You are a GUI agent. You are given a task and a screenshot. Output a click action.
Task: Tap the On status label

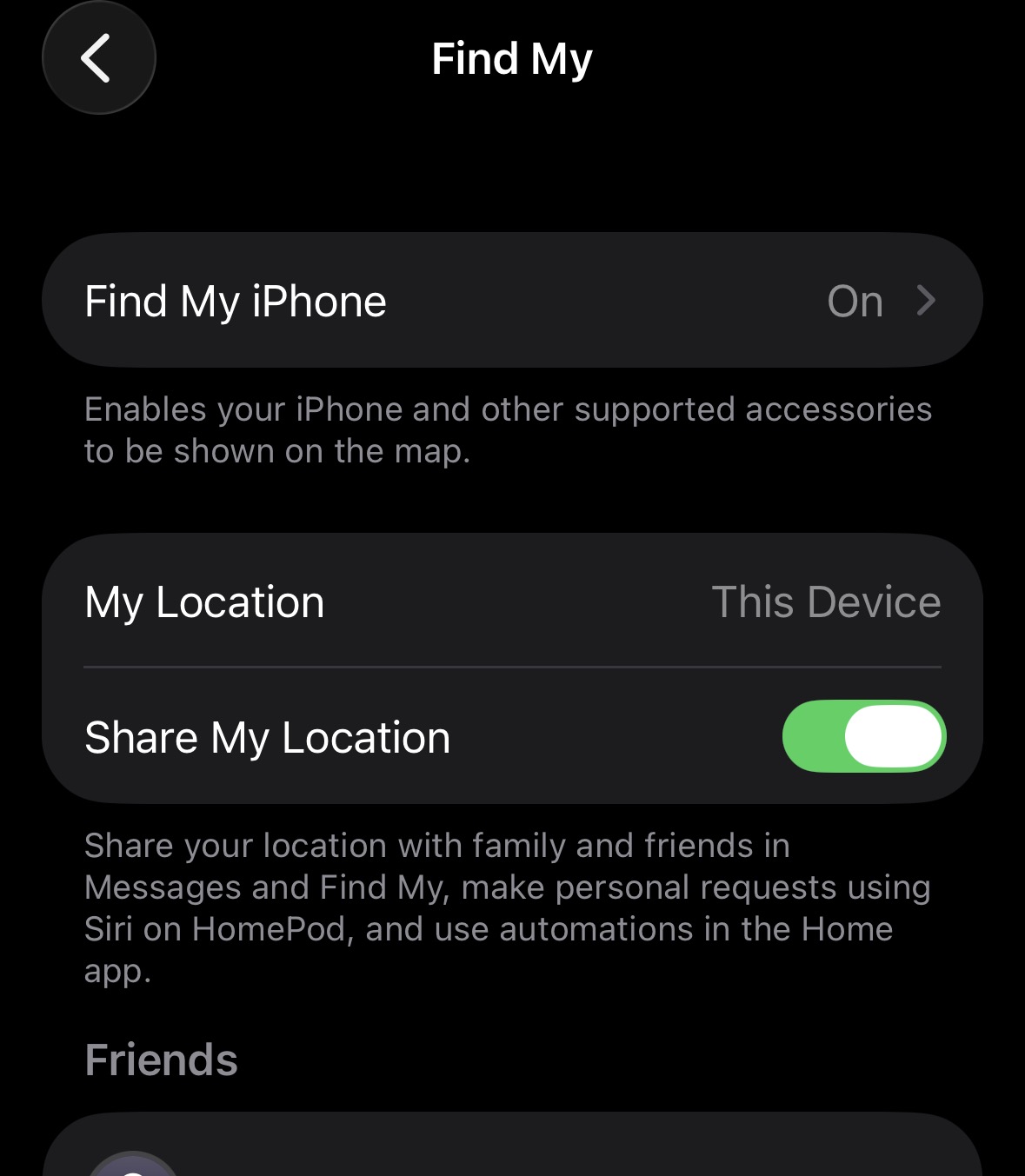pos(855,300)
